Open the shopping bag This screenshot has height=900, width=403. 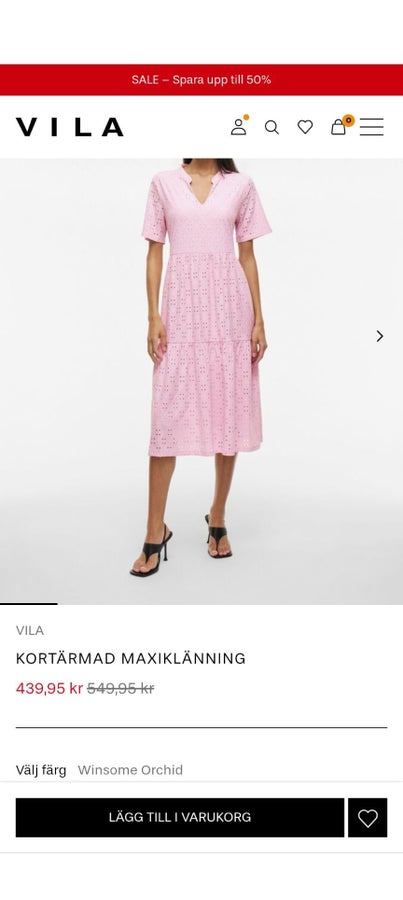[x=339, y=127]
